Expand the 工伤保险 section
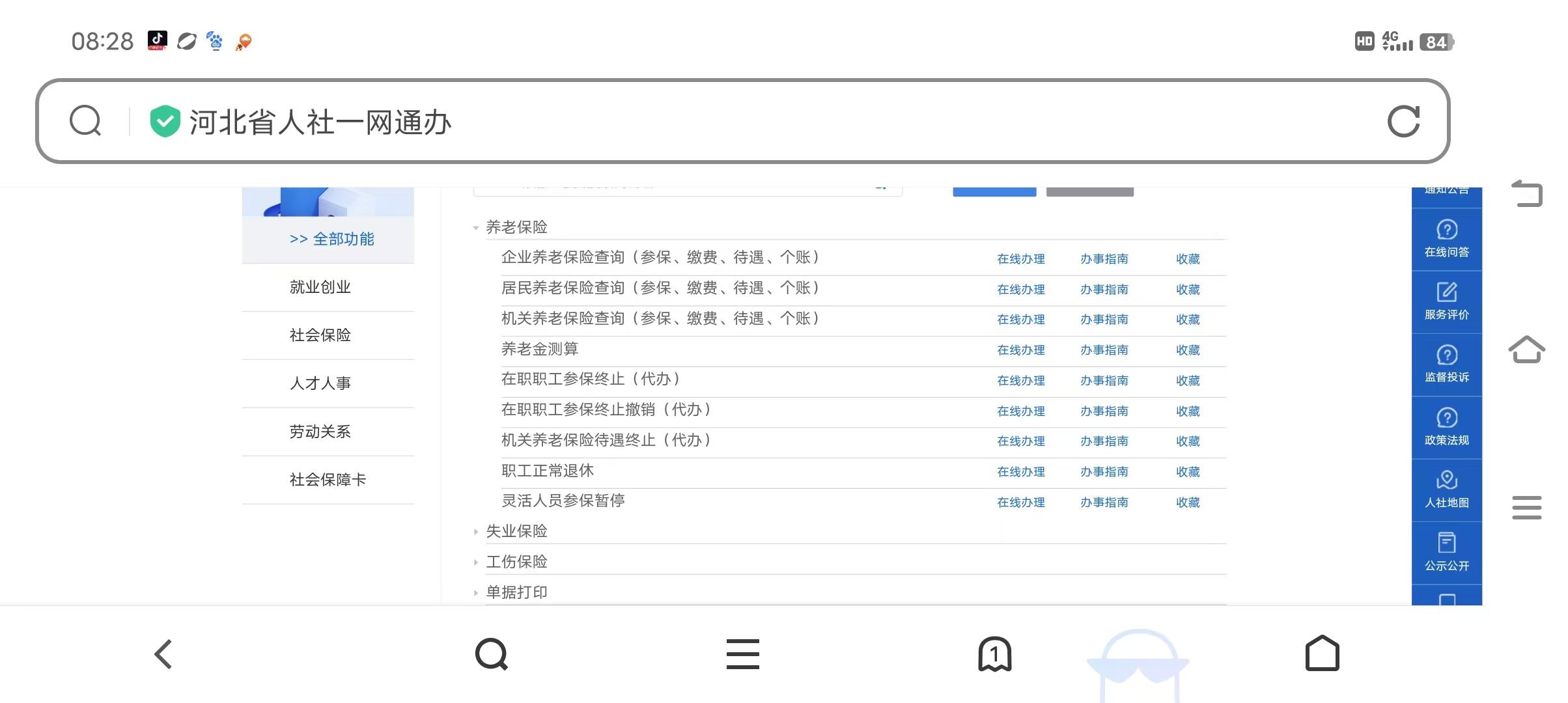1568x703 pixels. [x=516, y=562]
